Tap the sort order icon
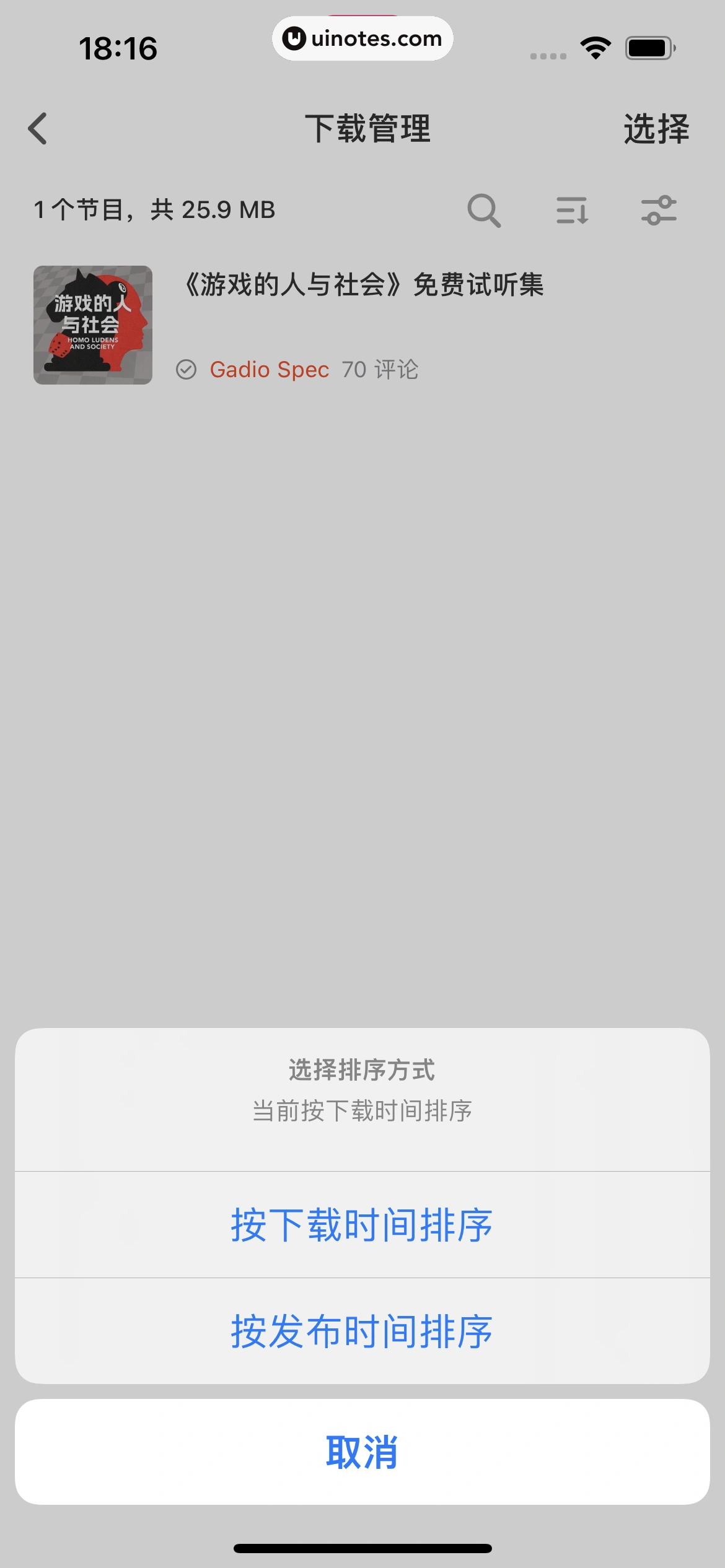The height and width of the screenshot is (1568, 725). click(x=571, y=211)
